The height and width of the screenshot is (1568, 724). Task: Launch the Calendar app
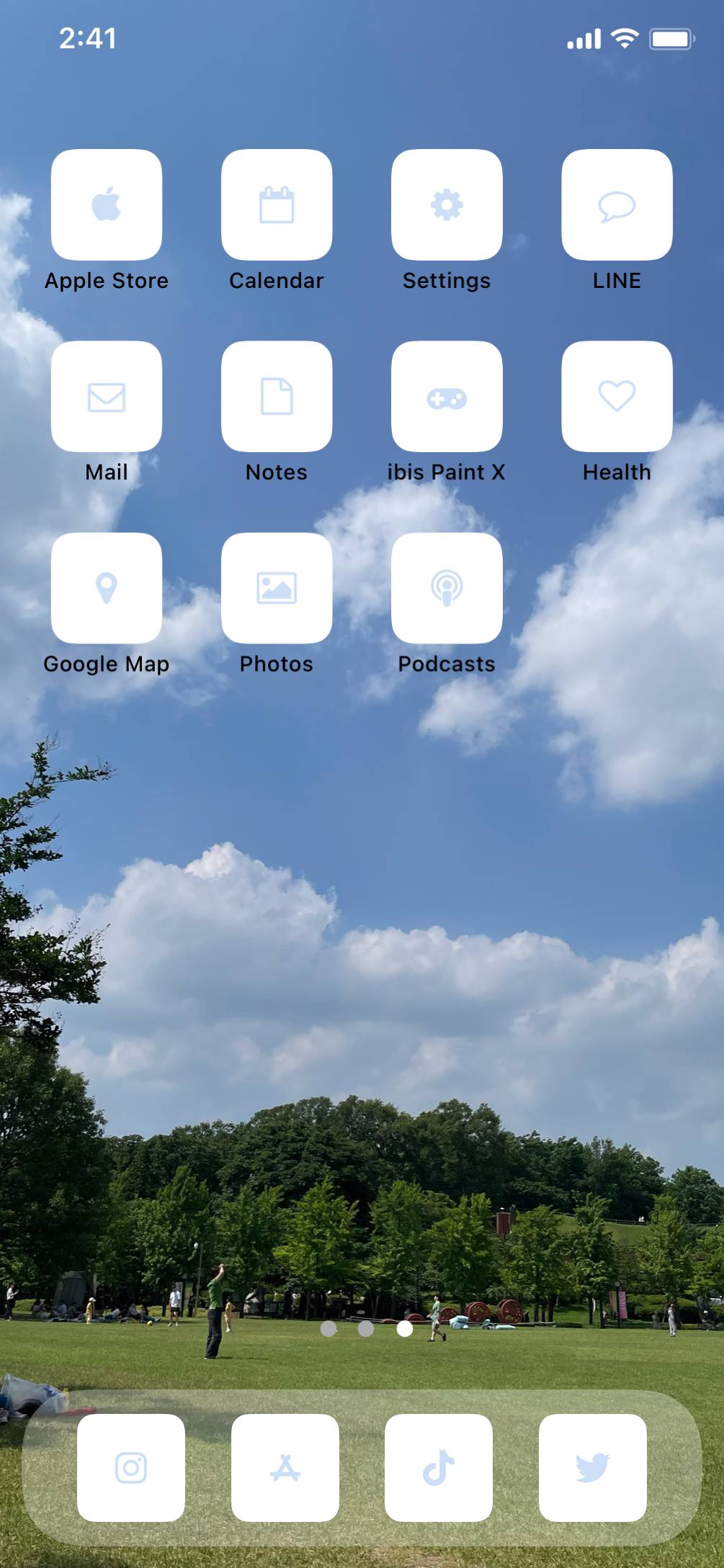coord(277,205)
